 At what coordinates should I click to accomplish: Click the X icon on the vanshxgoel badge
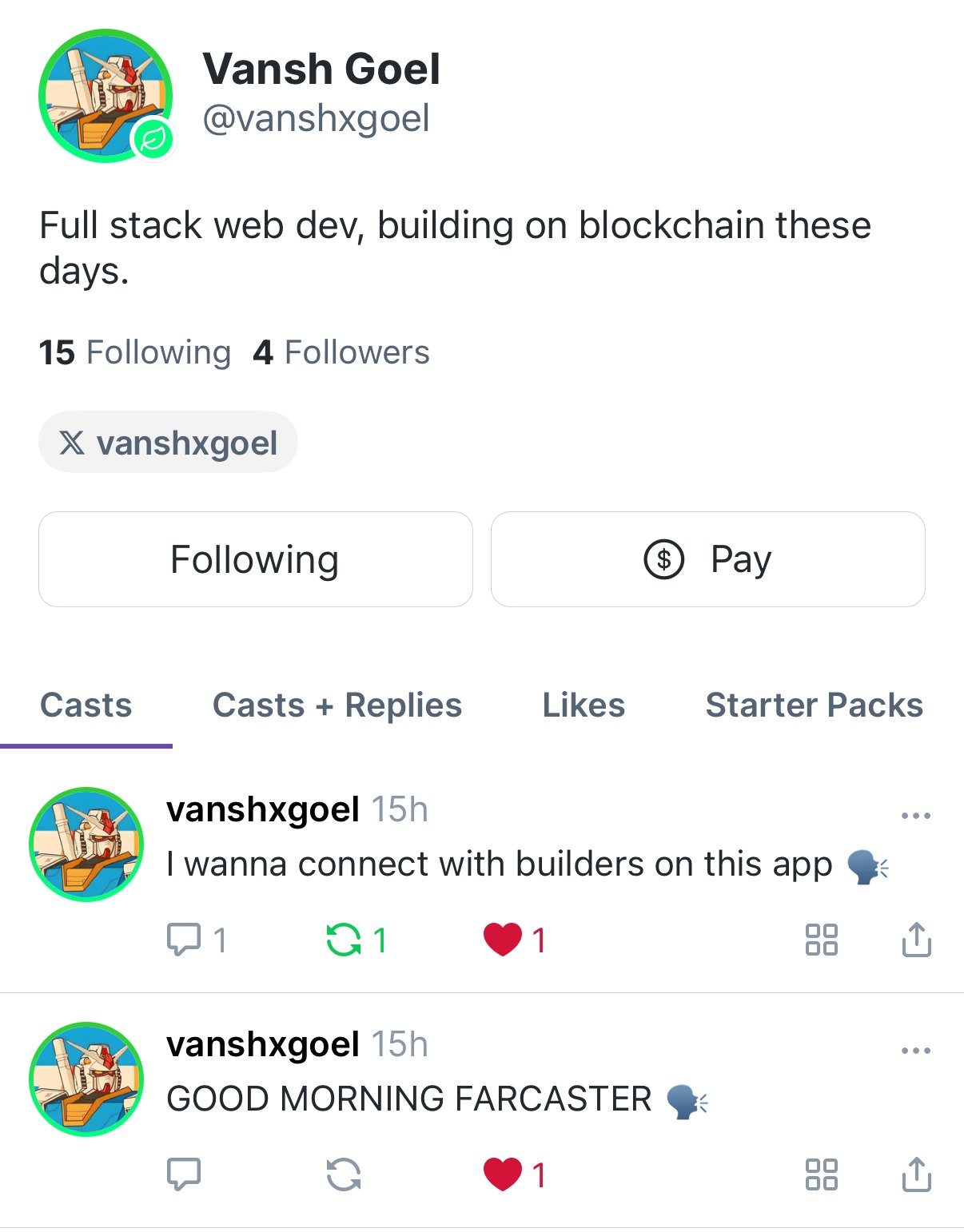click(x=73, y=442)
